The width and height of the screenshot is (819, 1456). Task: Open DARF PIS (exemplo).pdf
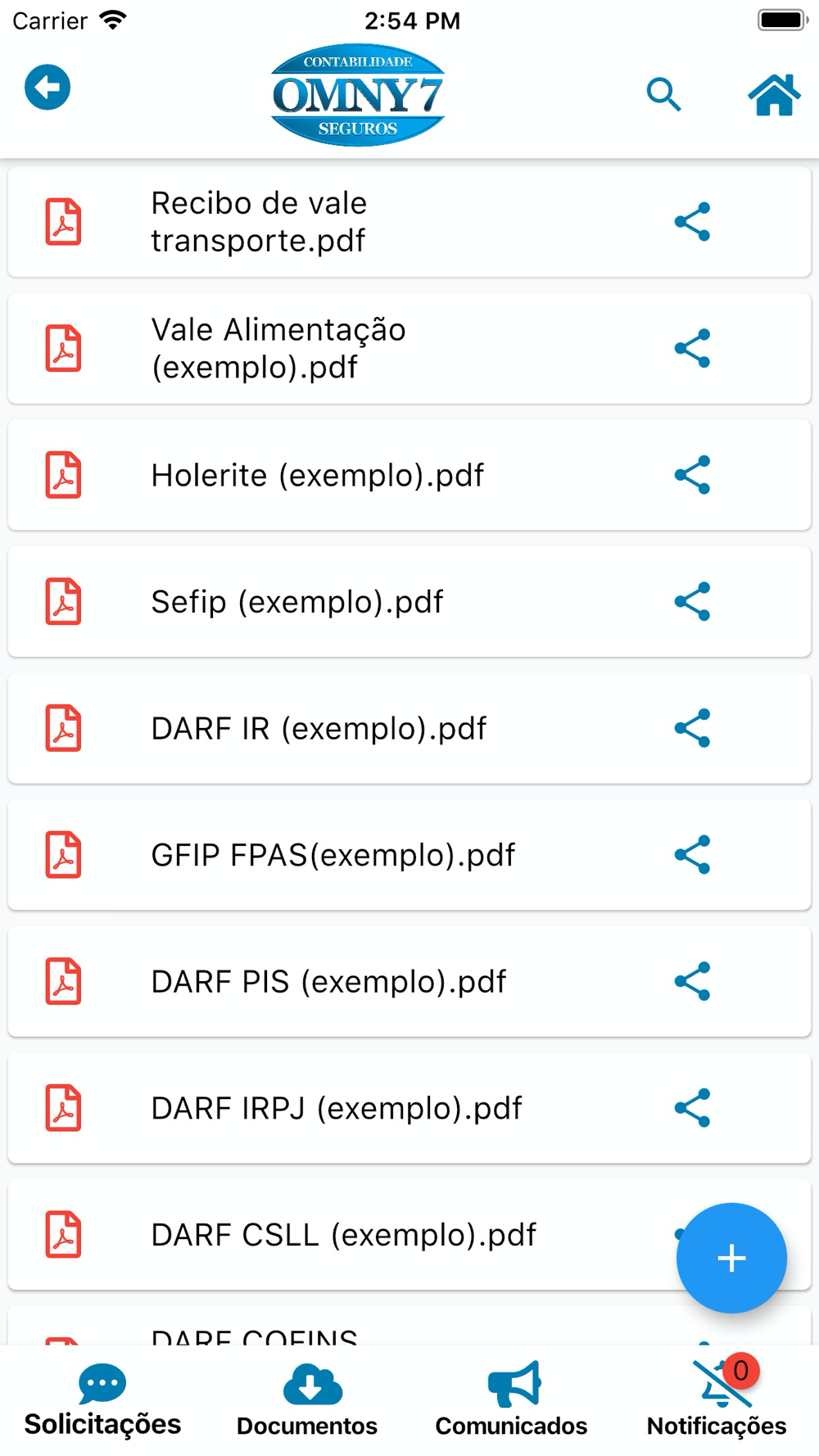pos(409,981)
